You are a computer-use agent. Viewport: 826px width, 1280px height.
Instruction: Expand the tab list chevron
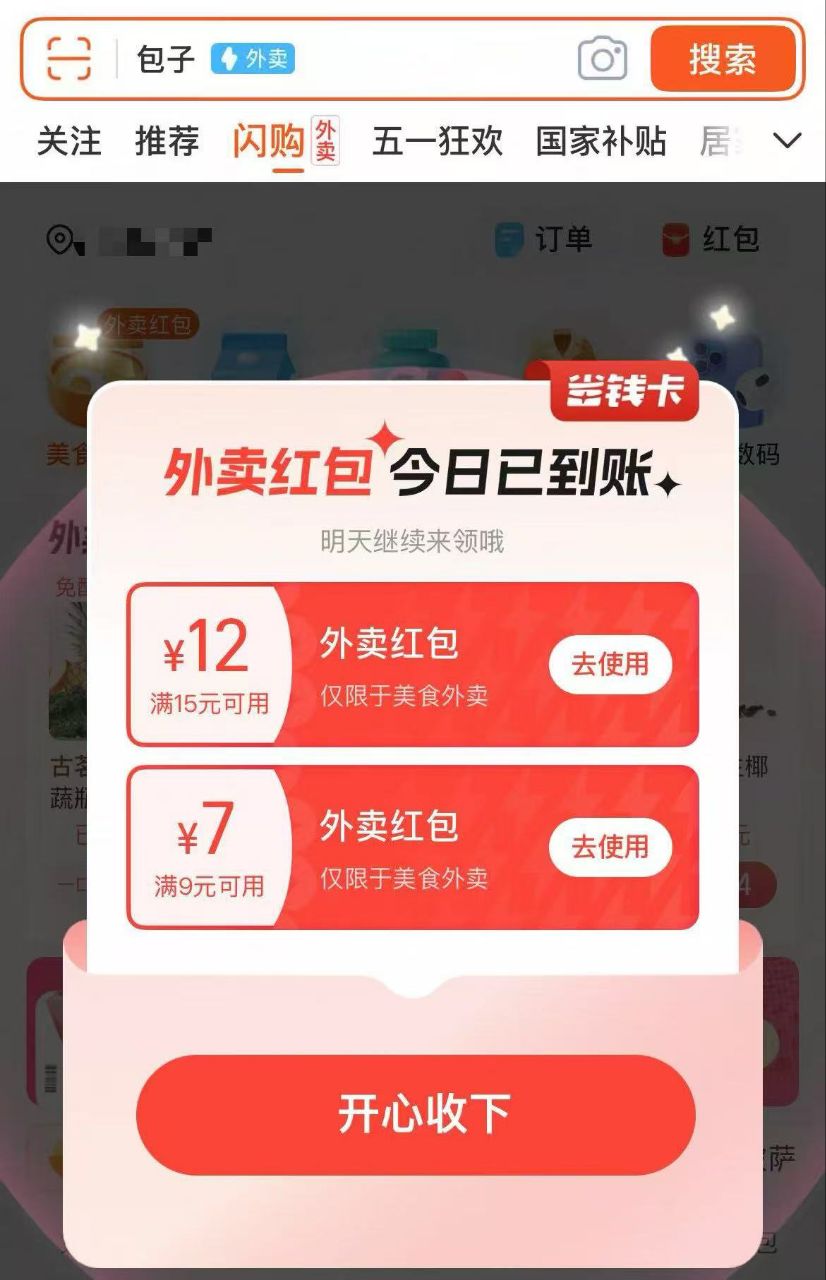point(788,141)
